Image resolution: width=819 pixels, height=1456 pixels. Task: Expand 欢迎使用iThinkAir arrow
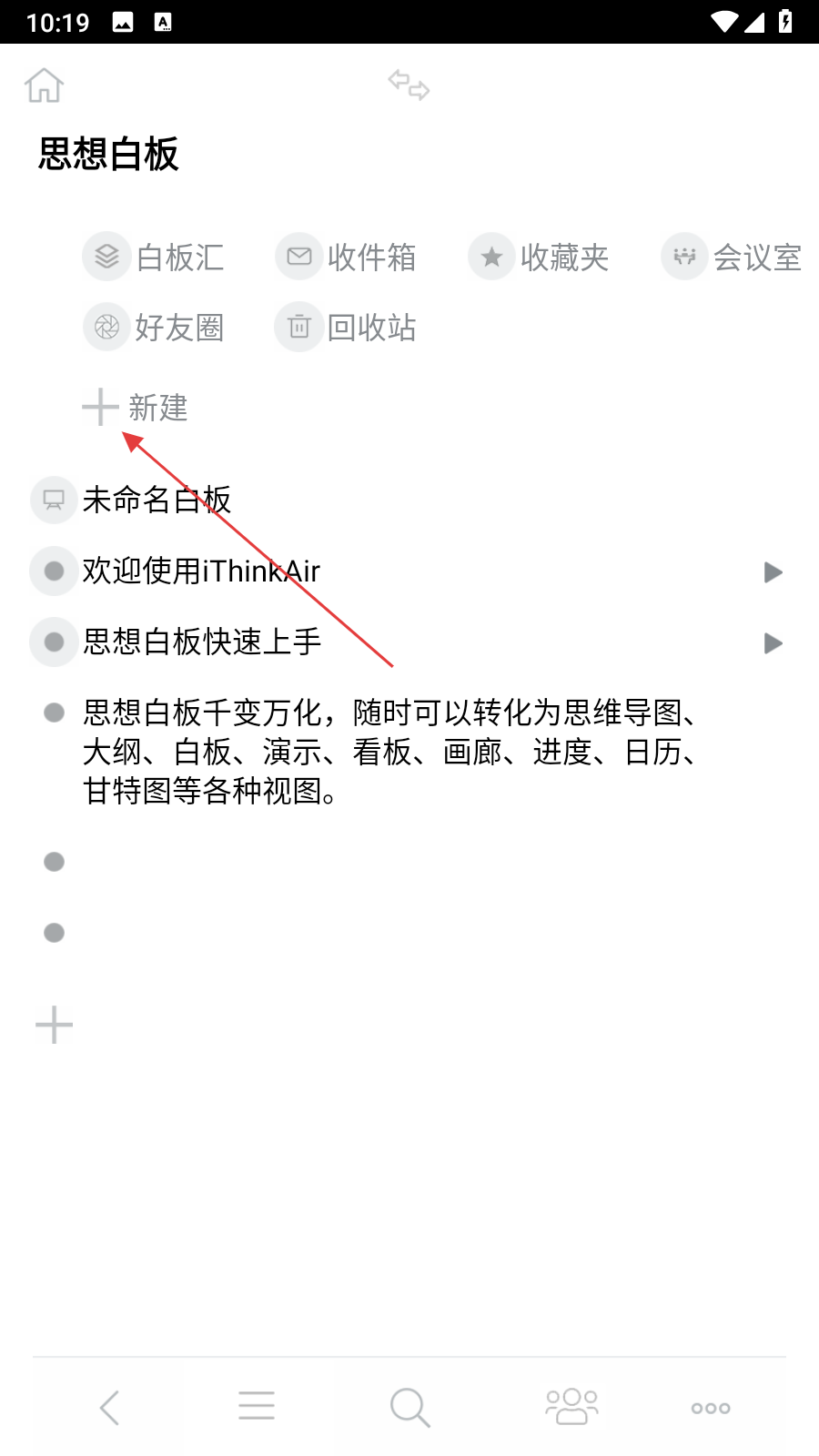(773, 572)
